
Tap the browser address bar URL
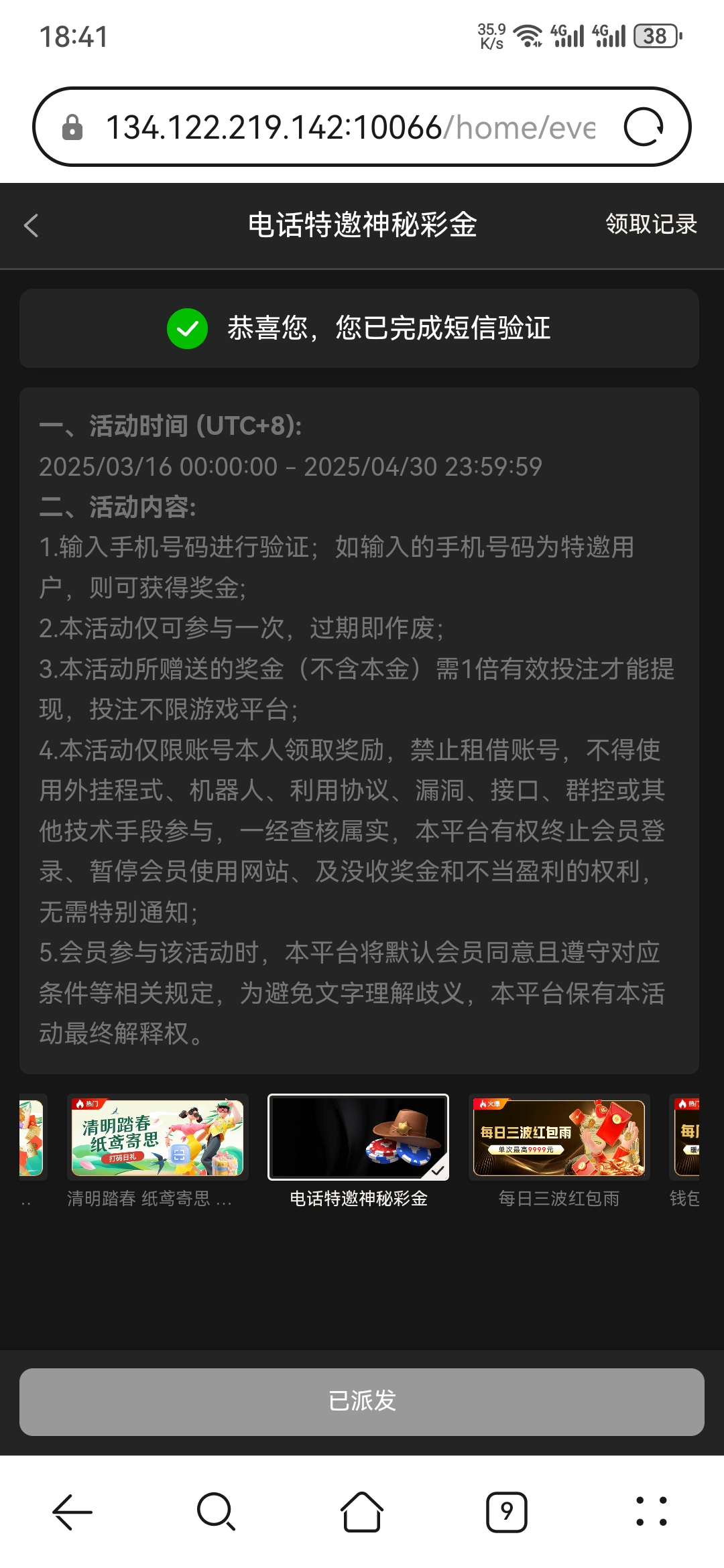[349, 127]
